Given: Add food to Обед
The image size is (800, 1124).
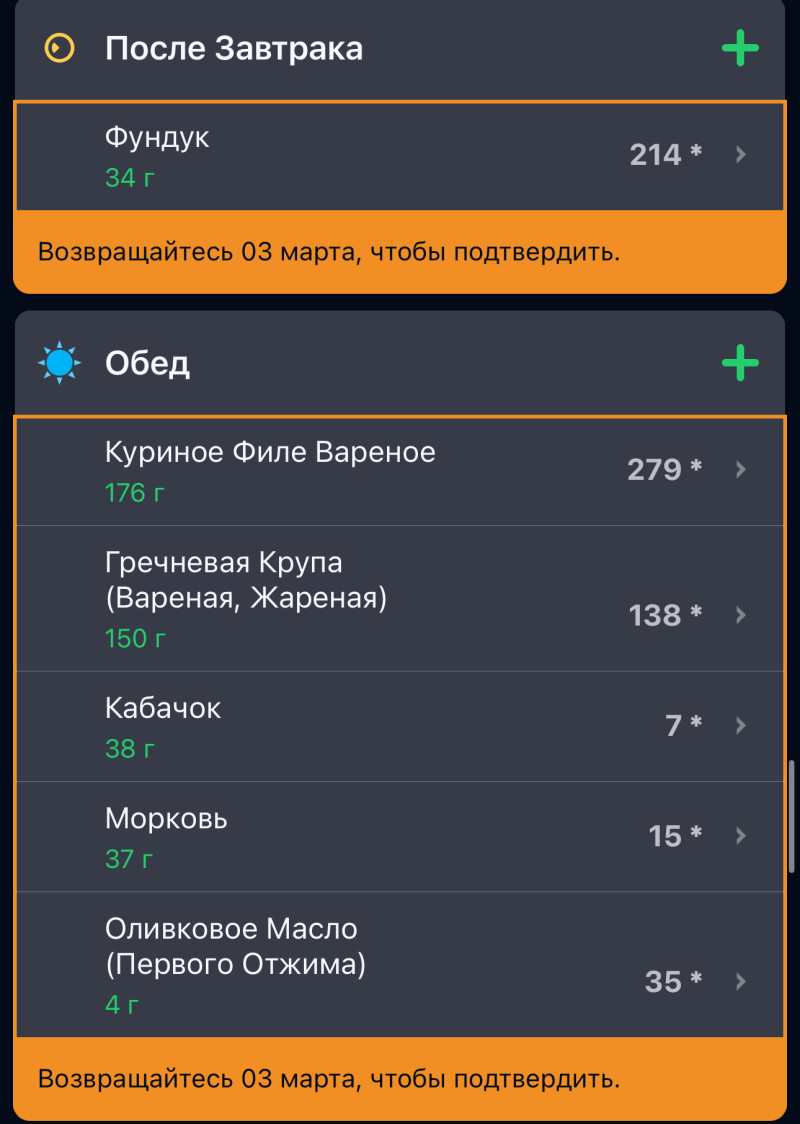Looking at the screenshot, I should [740, 363].
